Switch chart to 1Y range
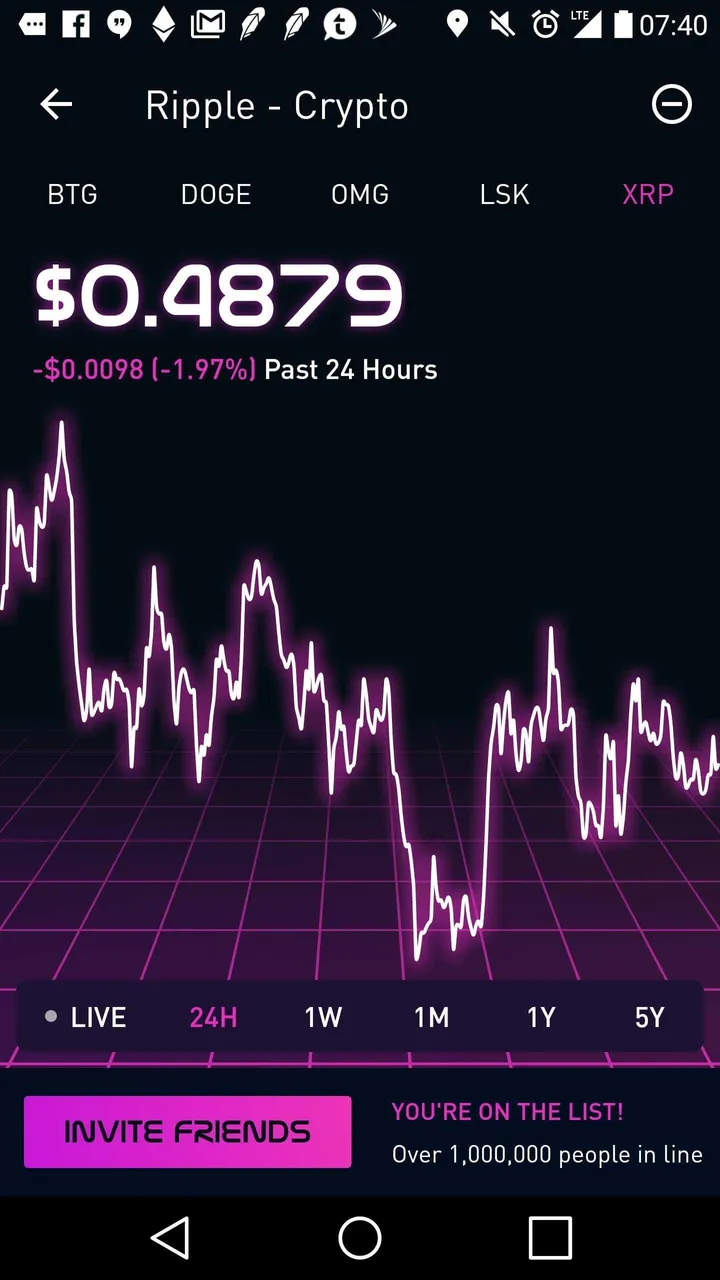The height and width of the screenshot is (1280, 720). click(541, 1018)
